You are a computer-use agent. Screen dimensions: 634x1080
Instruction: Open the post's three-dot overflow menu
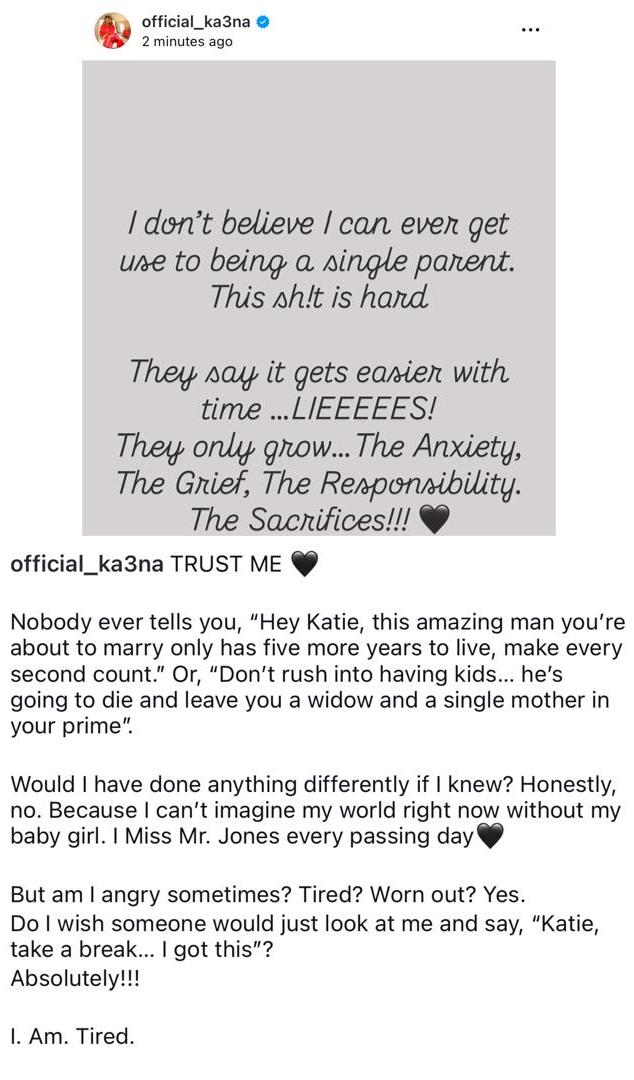pos(530,29)
